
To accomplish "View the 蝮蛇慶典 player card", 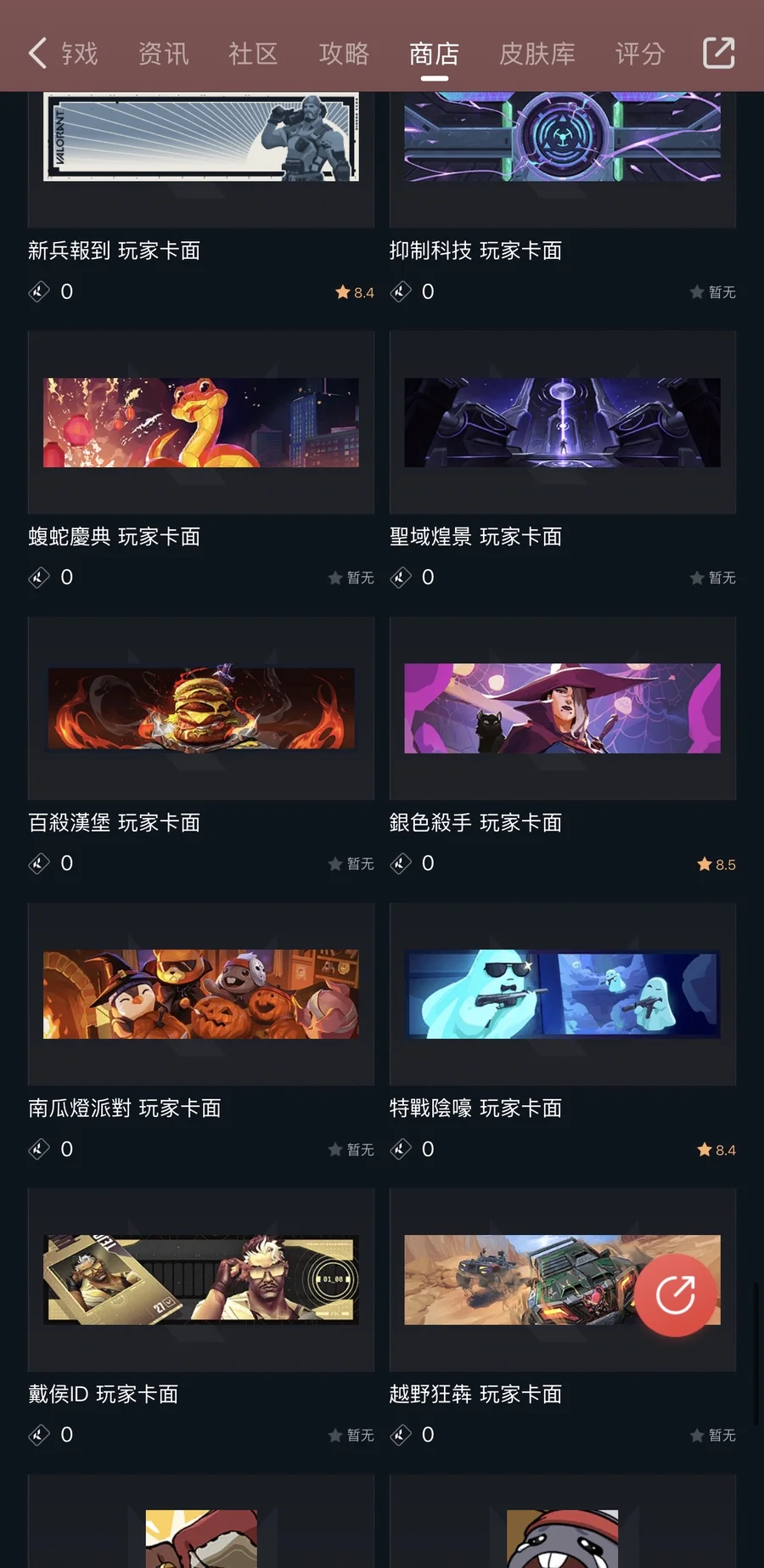I will tap(201, 423).
